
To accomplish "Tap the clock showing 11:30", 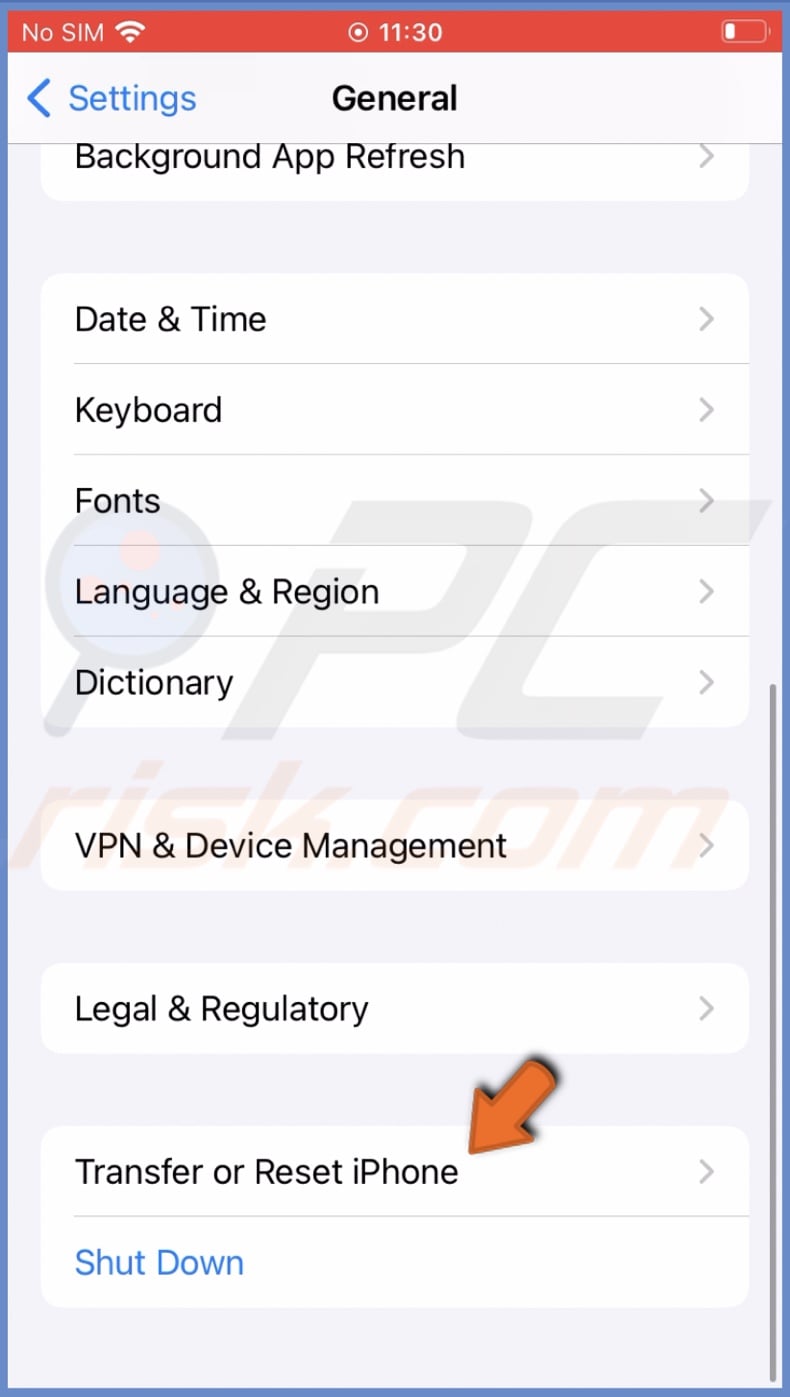I will coord(408,31).
